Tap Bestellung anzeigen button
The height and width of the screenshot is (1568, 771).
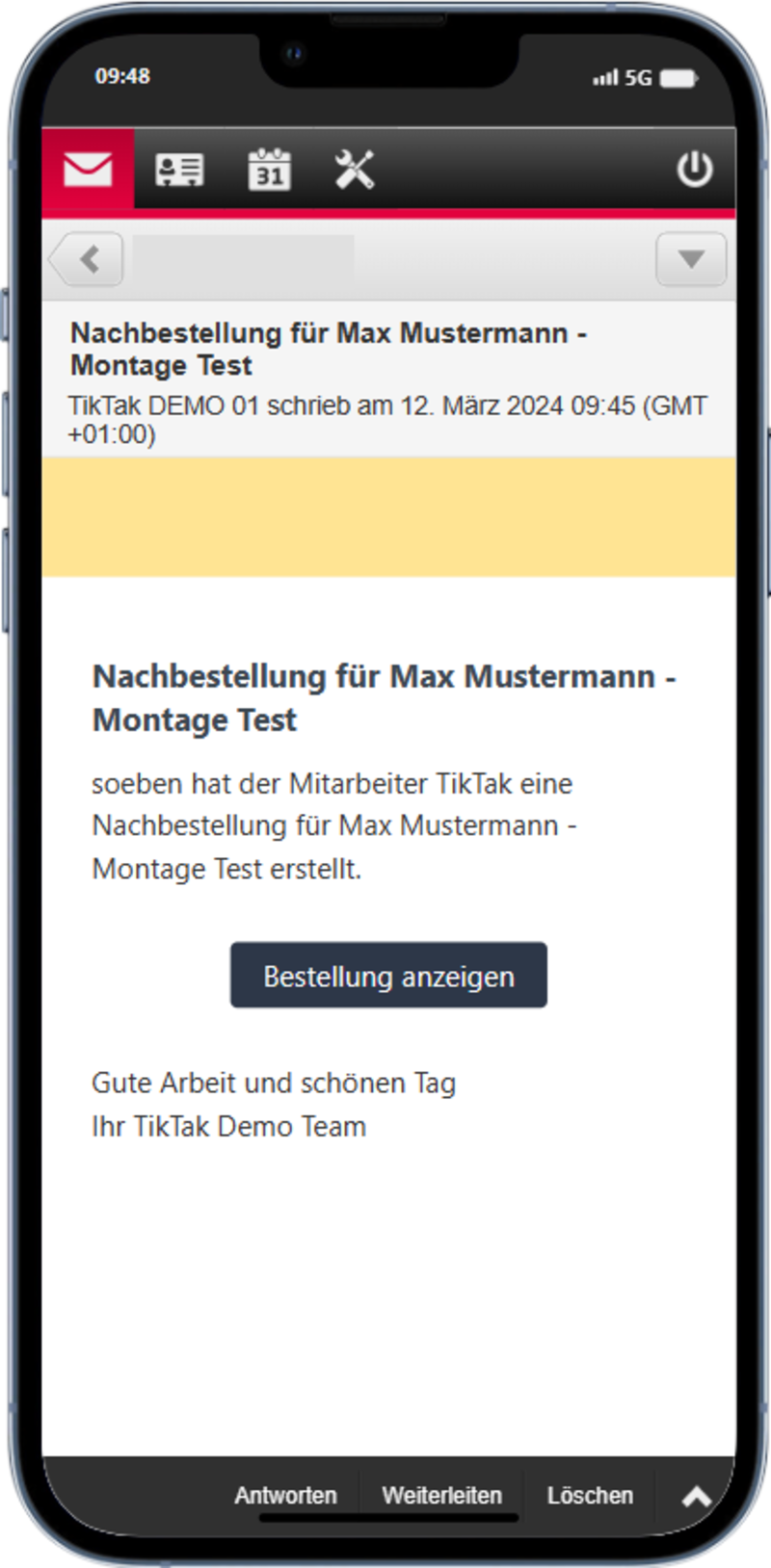click(388, 976)
